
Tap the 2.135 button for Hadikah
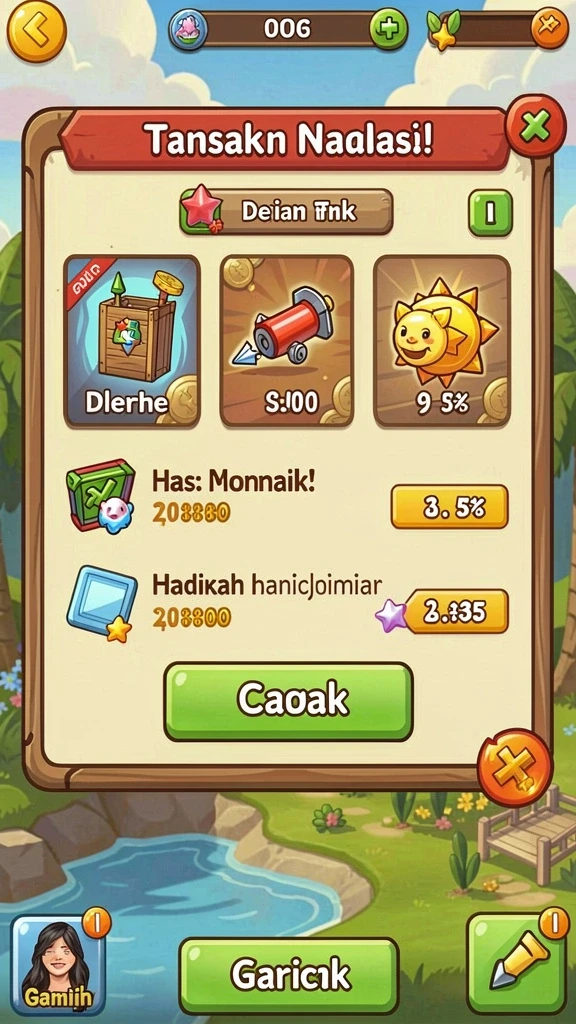455,611
